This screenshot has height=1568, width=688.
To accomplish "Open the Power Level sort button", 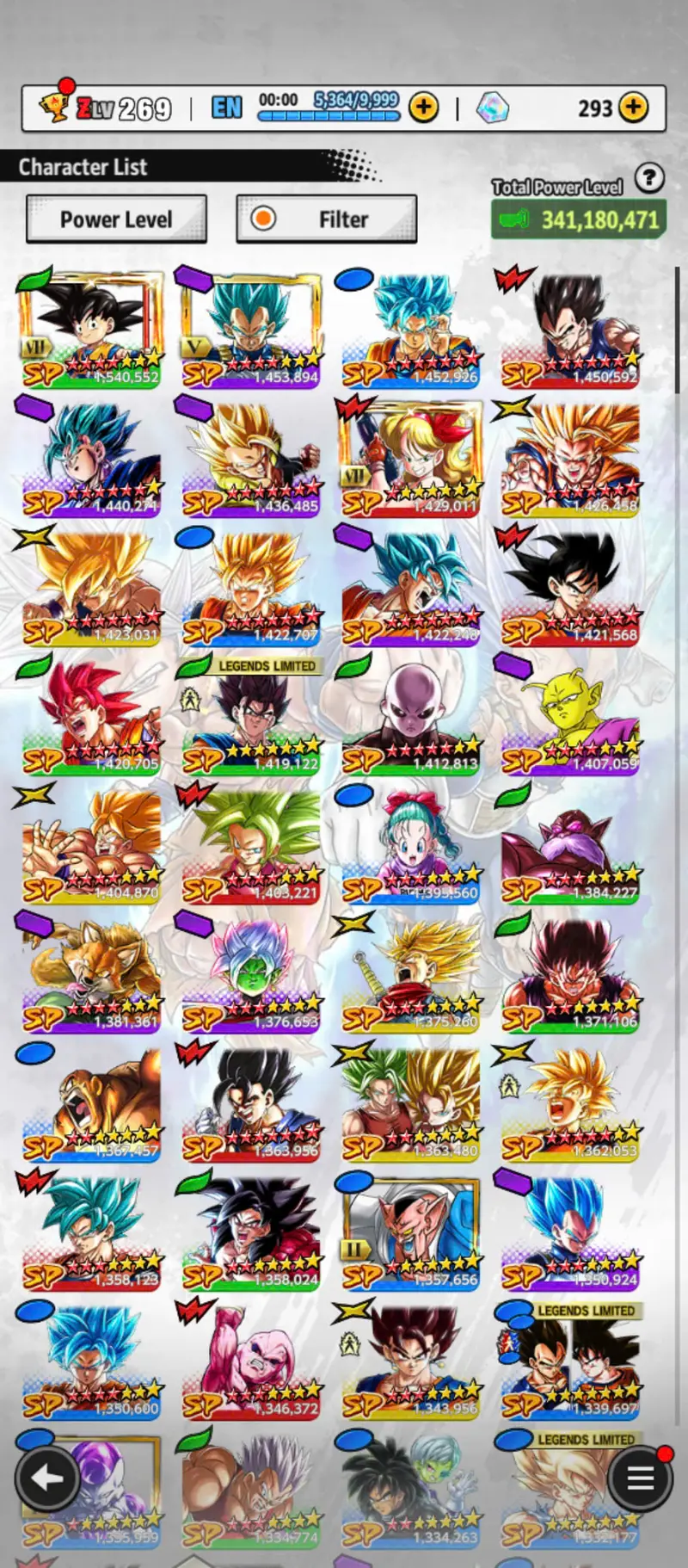I will click(116, 219).
